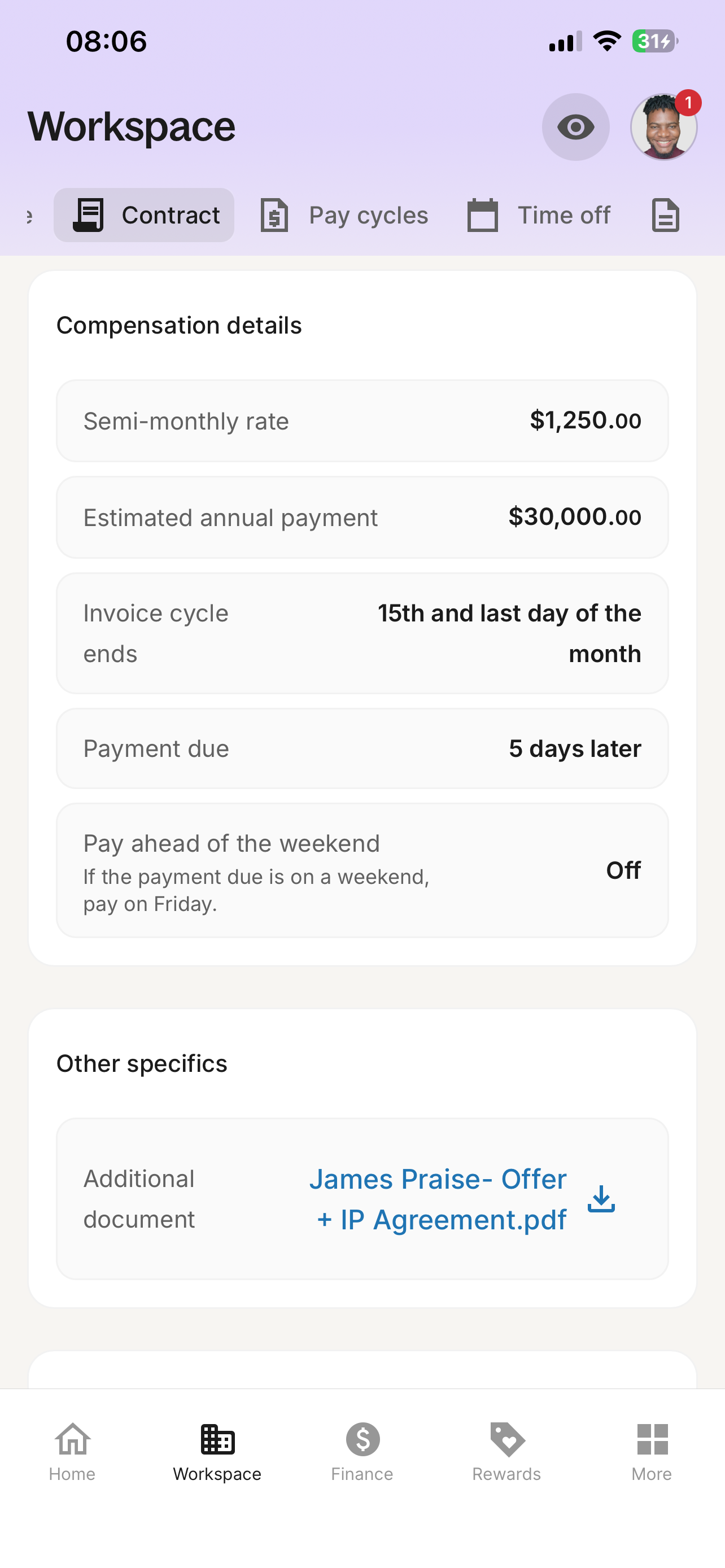This screenshot has height=1568, width=725.
Task: Toggle the salary visibility eye icon
Action: [575, 126]
